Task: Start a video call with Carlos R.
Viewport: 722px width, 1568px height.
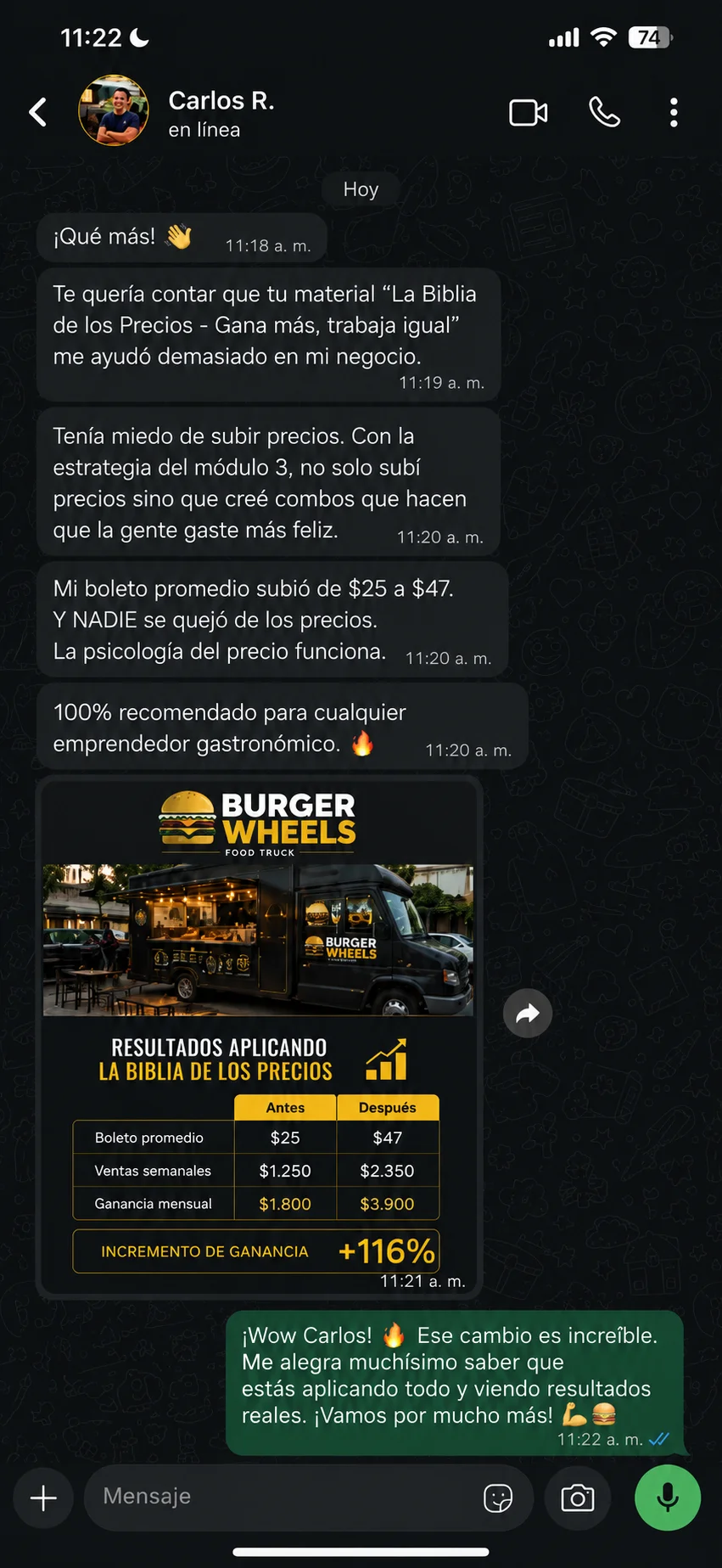Action: tap(528, 113)
